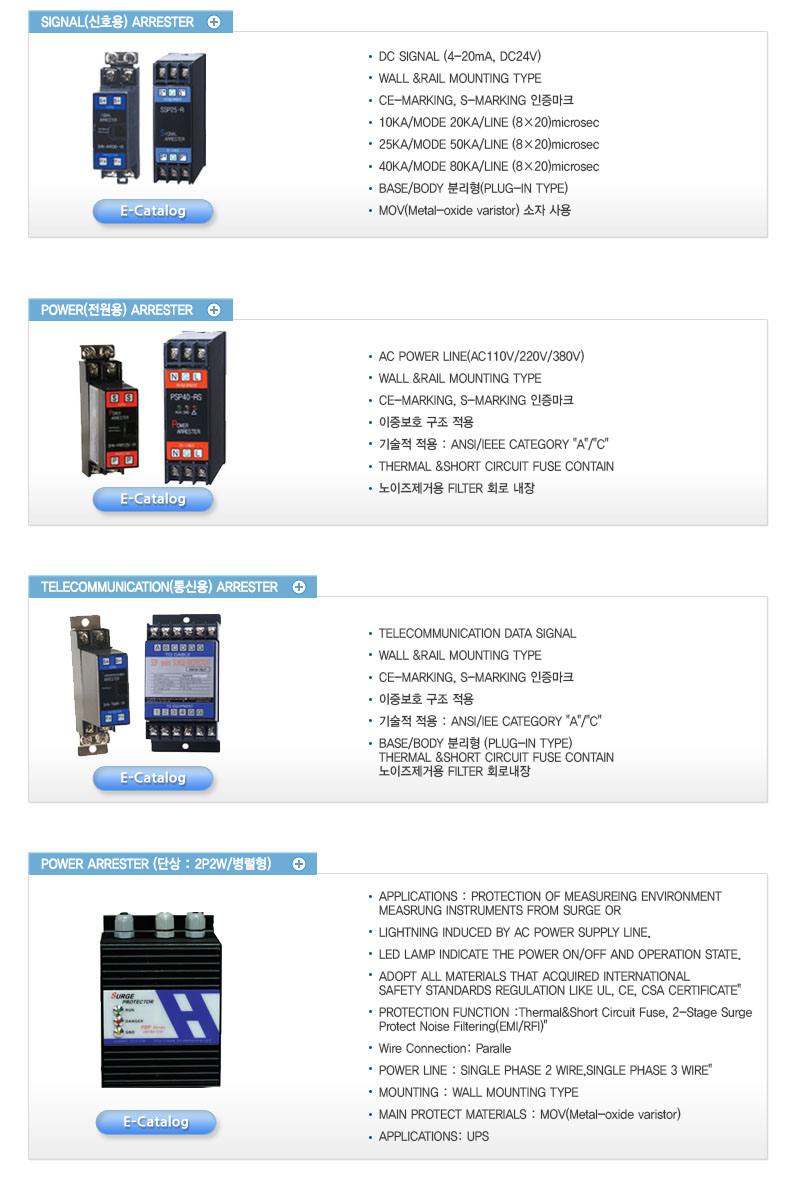Tap plus icon beside TELECOMMUNICATION(통신용) ARRESTER
Image resolution: width=800 pixels, height=1200 pixels.
[299, 587]
